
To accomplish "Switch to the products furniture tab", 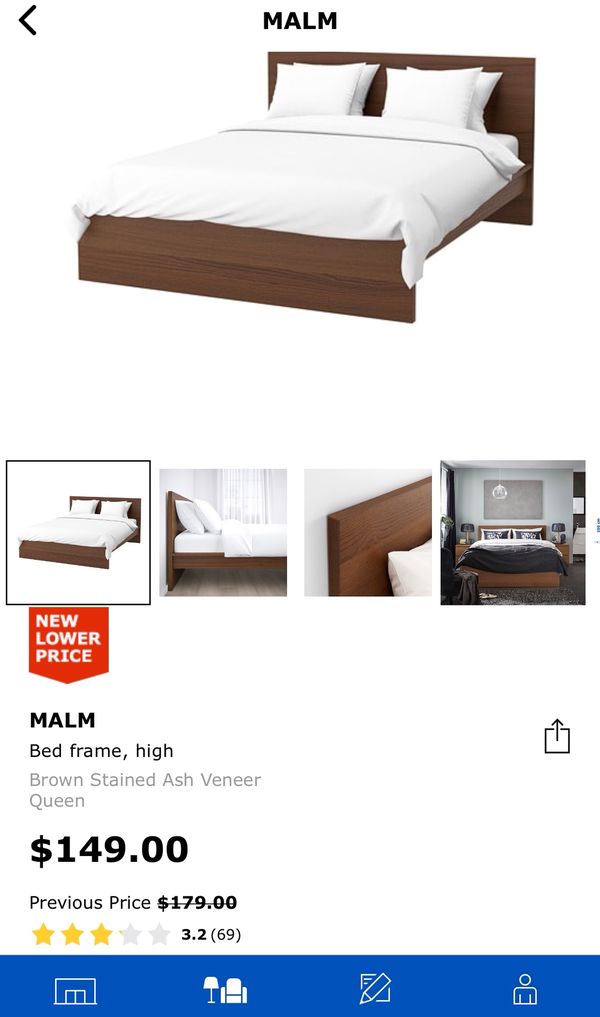I will pyautogui.click(x=225, y=990).
